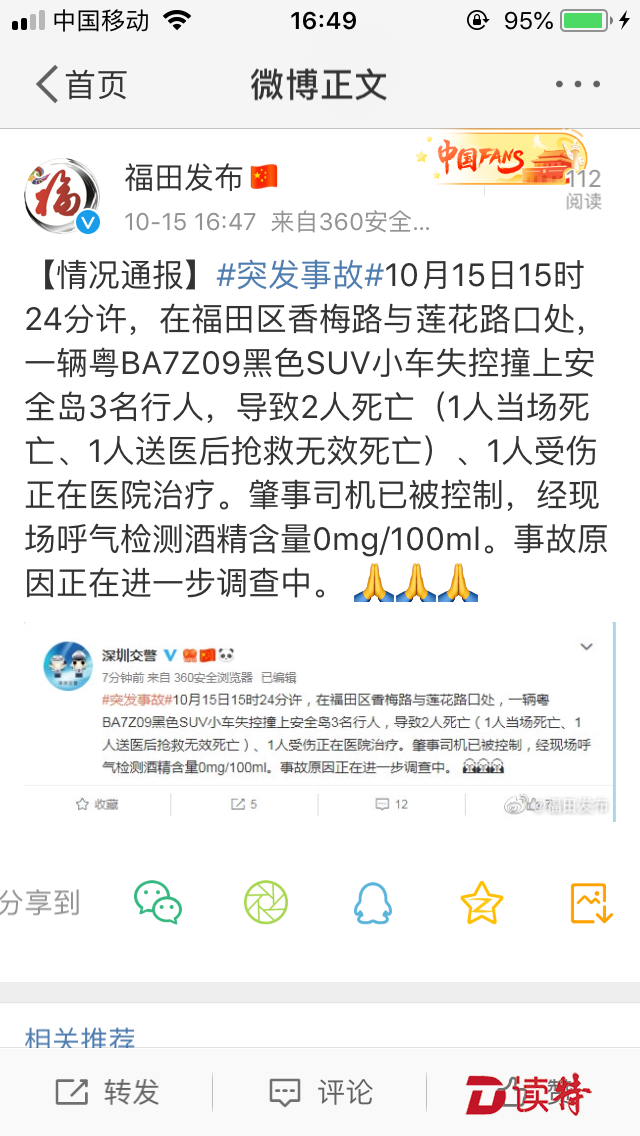Share the post to WeChat
Image resolution: width=640 pixels, height=1136 pixels.
tap(158, 902)
